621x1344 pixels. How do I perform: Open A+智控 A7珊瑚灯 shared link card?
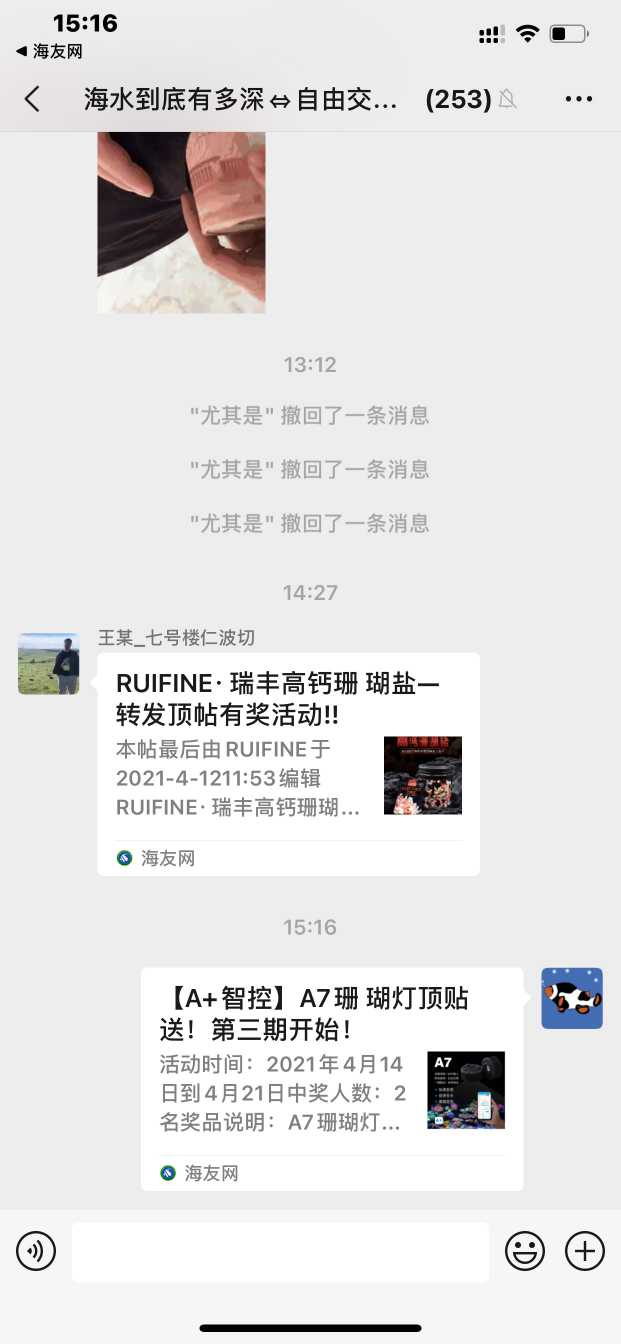click(x=332, y=1078)
